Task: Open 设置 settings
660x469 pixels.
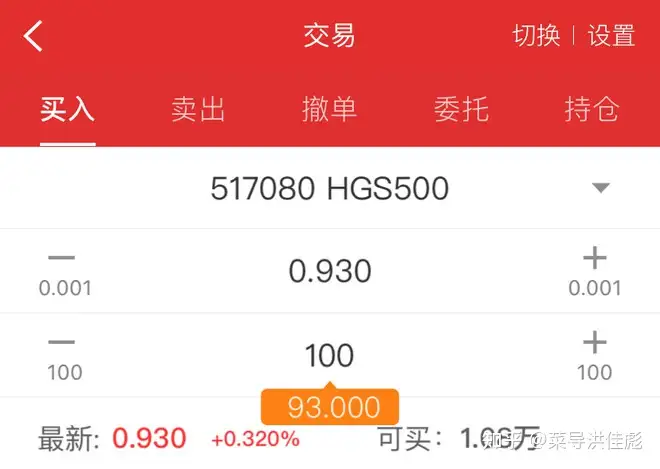Action: click(x=611, y=36)
